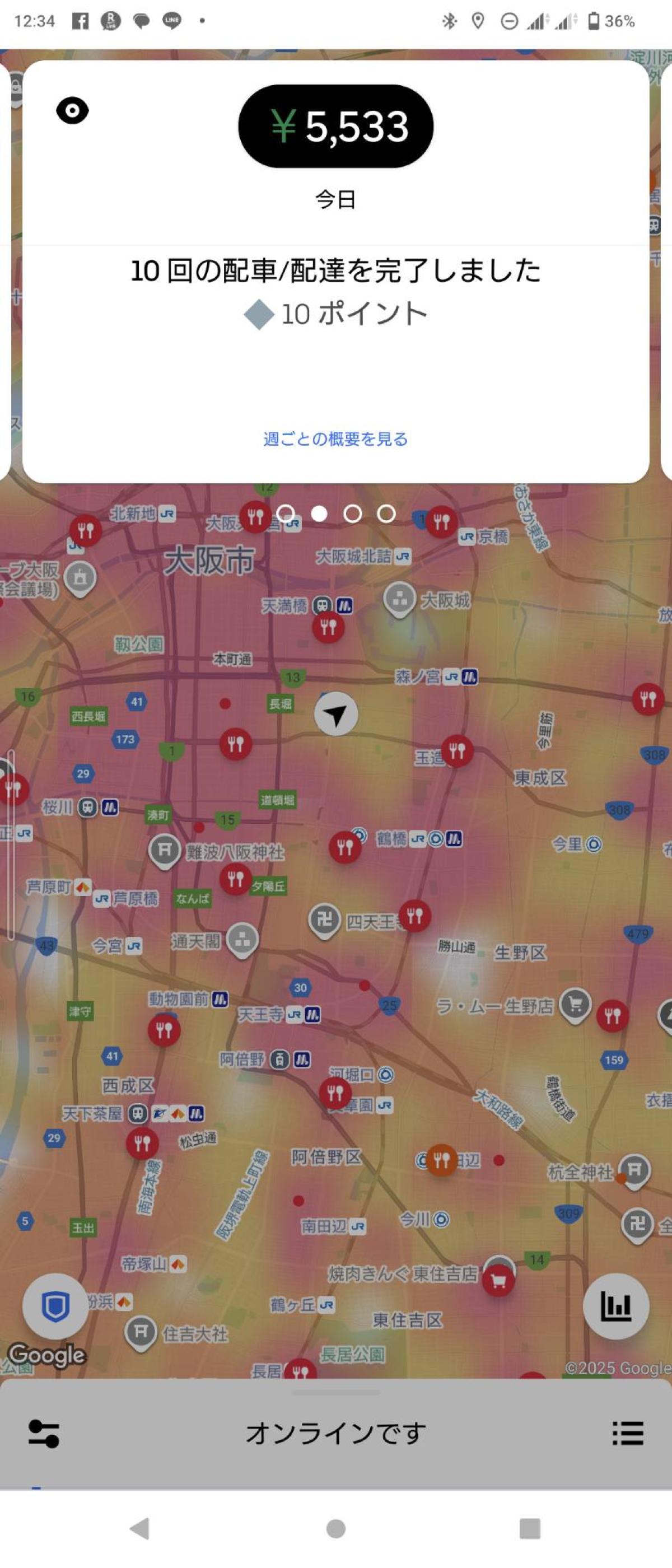
Task: Tap the shopping cart pin near 焼肉きんぐ東住吉店
Action: [x=498, y=1281]
